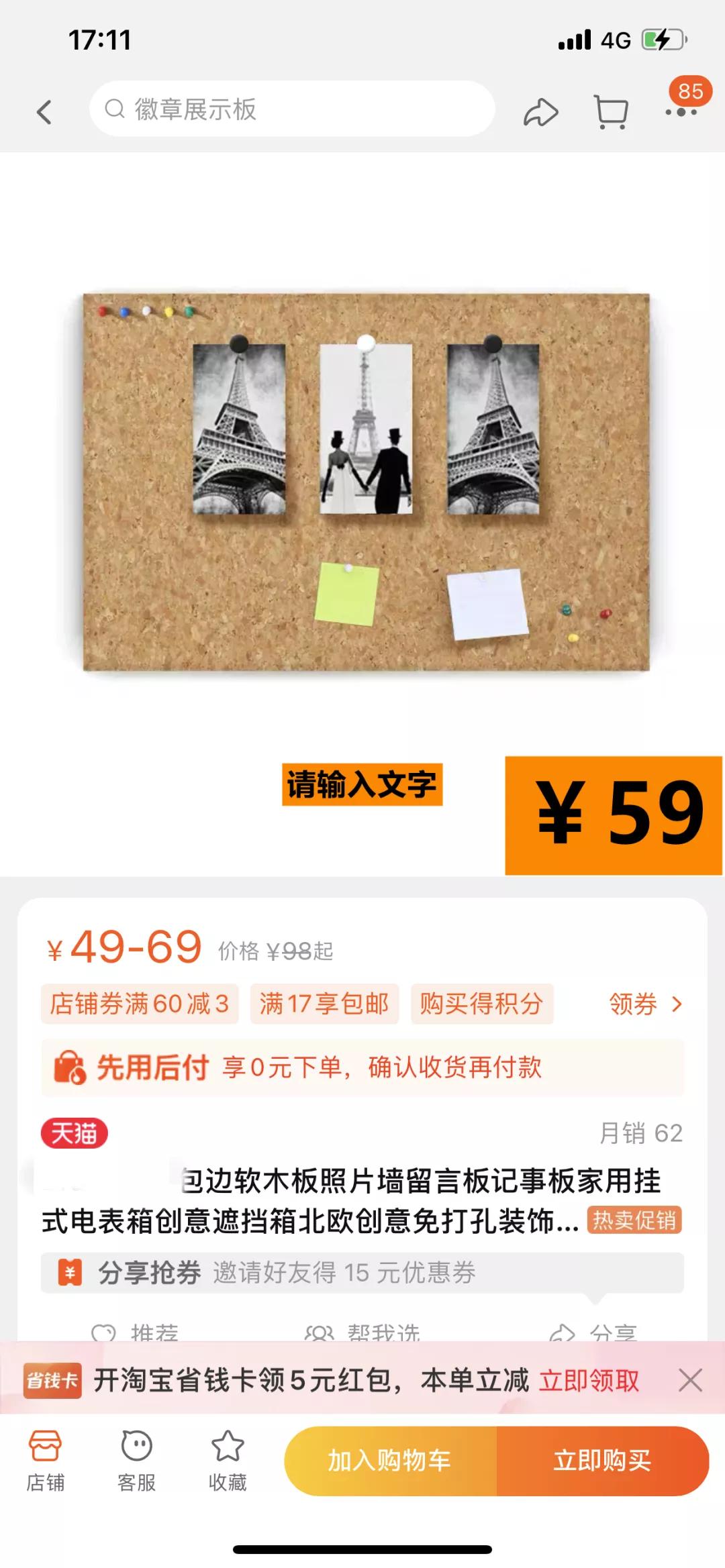
Task: Open 分享抢券 to invite friends for a coupon
Action: (x=362, y=1272)
